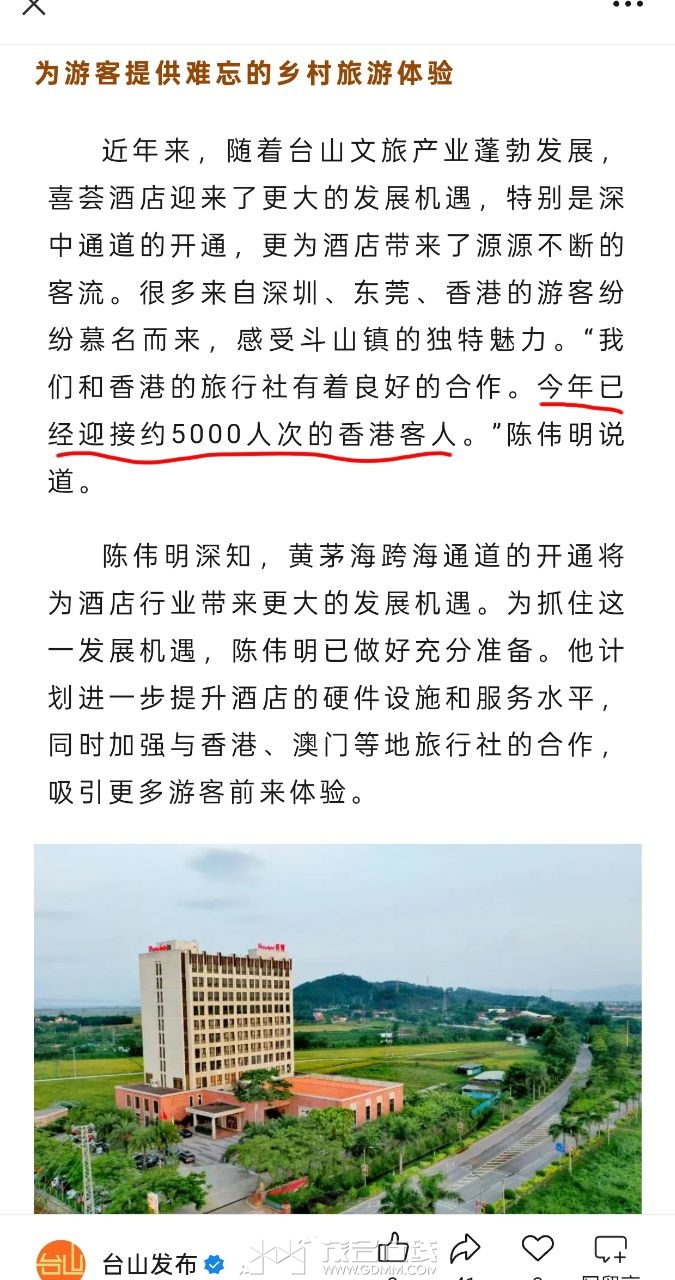View the hotel photo in full size
Viewport: 675px width, 1280px height.
click(x=337, y=1028)
